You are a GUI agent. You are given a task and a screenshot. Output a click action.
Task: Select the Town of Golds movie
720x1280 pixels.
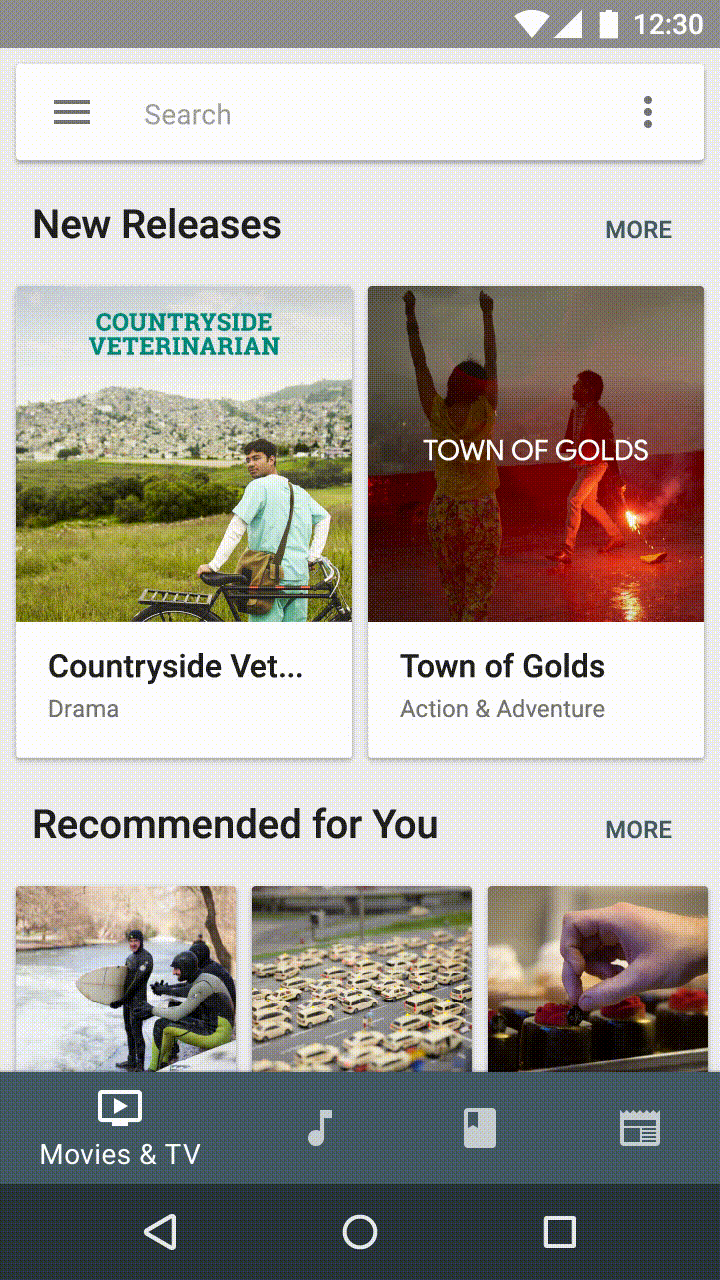coord(535,520)
